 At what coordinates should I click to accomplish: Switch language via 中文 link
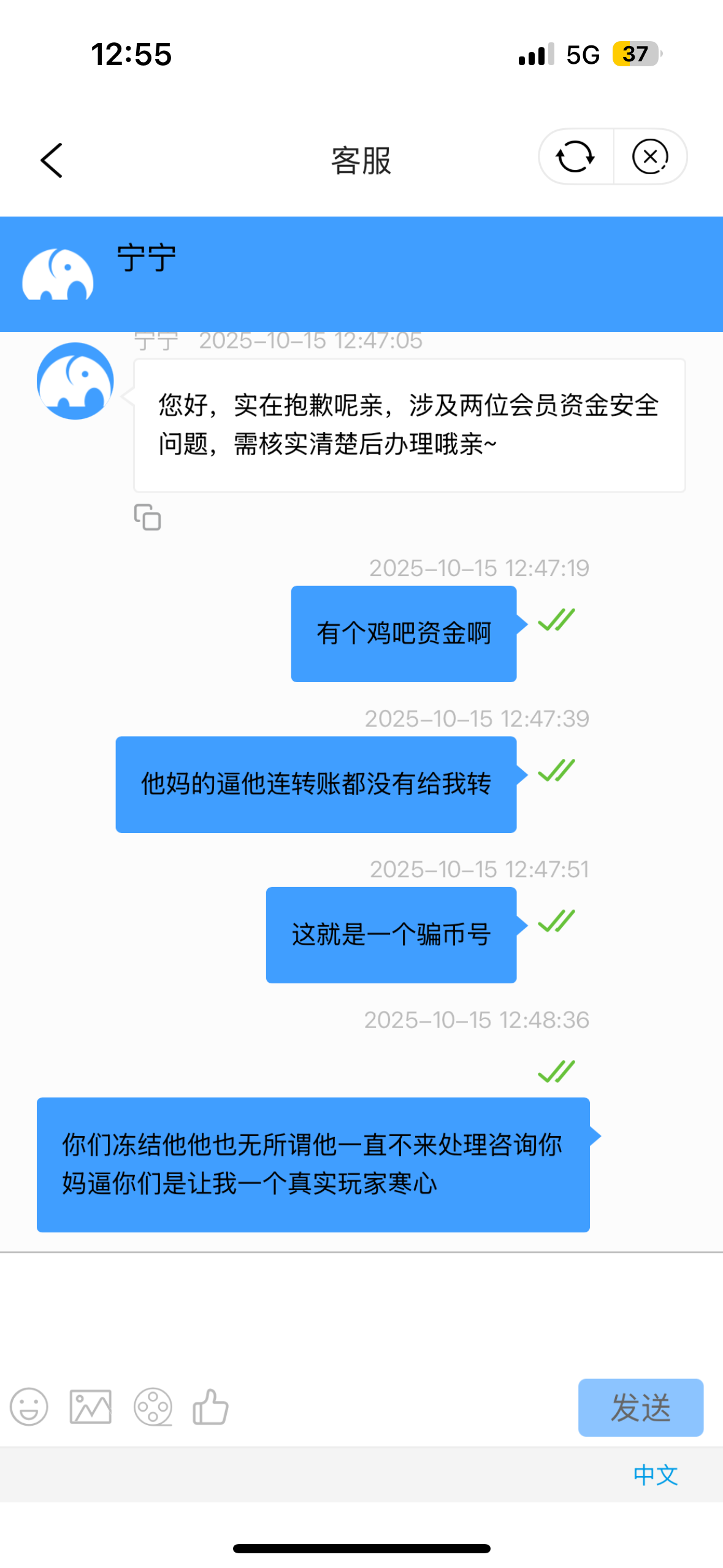click(x=655, y=1475)
